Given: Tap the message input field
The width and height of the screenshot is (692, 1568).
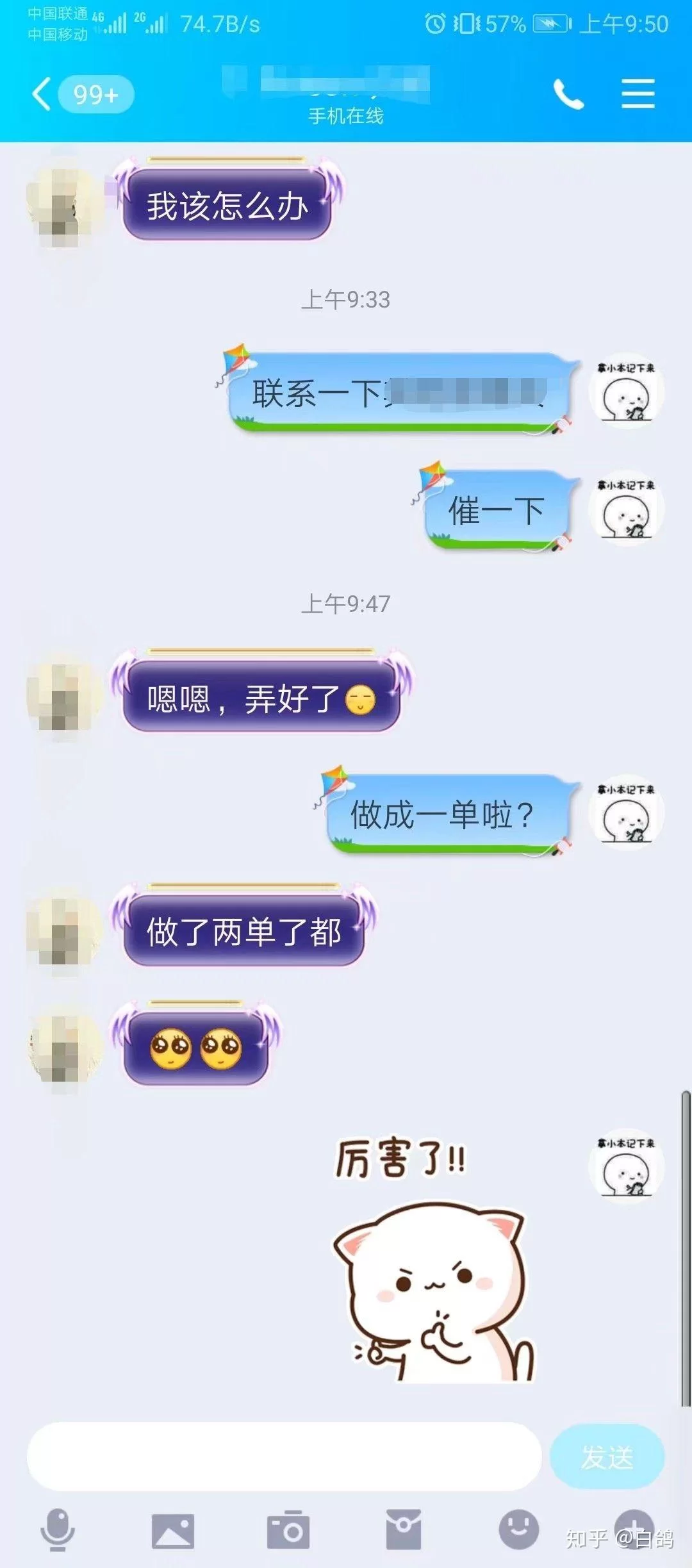Looking at the screenshot, I should pyautogui.click(x=284, y=1457).
